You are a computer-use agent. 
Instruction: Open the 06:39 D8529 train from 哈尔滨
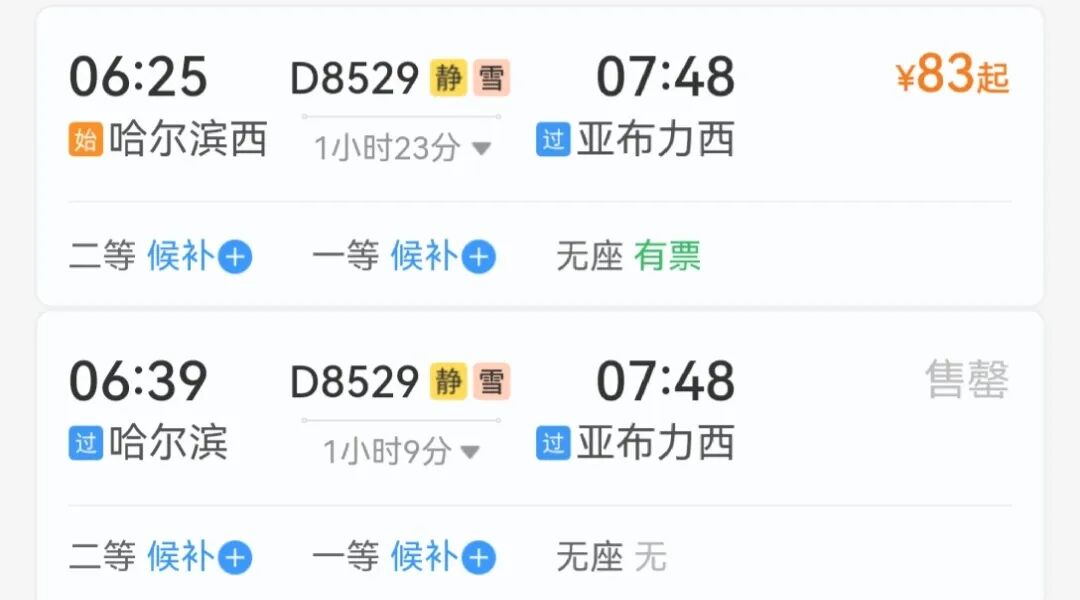[540, 410]
